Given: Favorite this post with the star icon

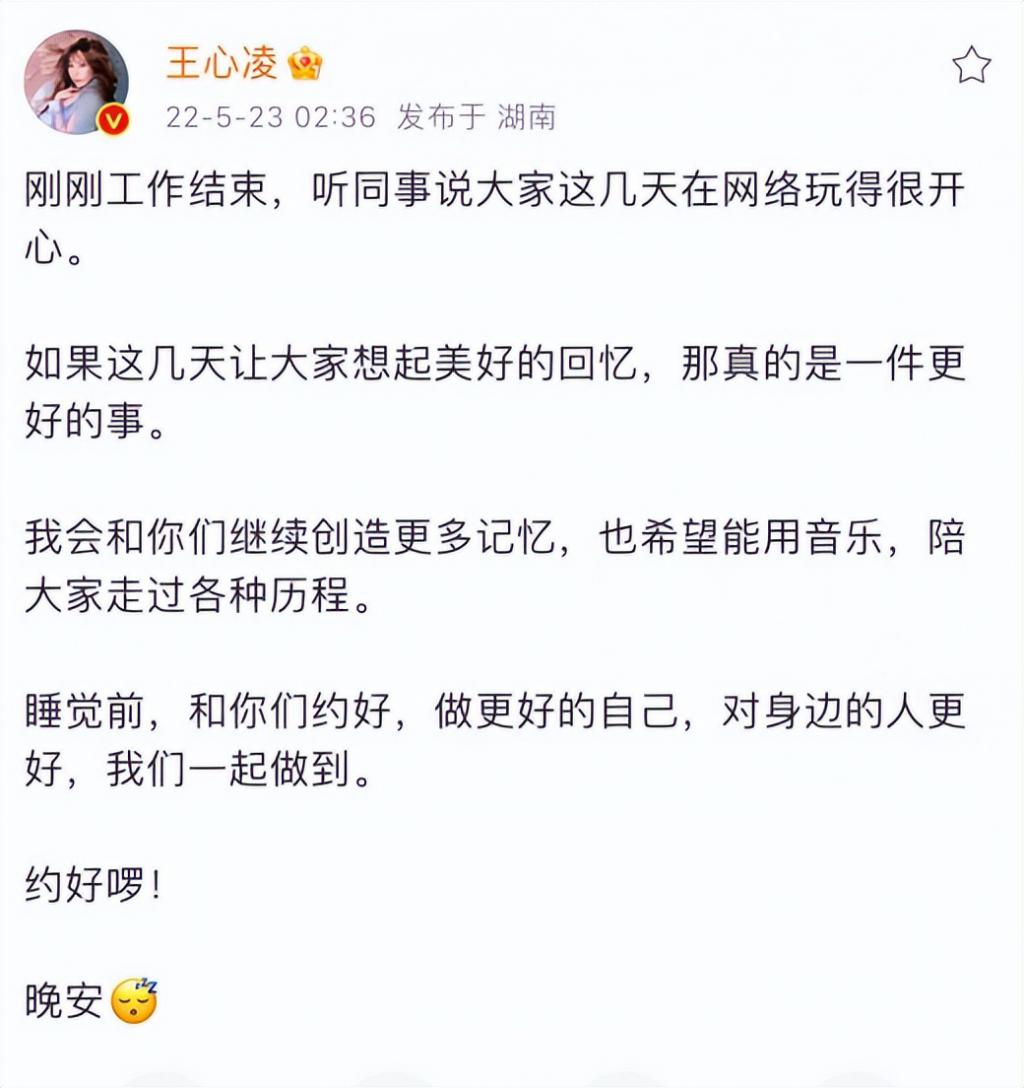Looking at the screenshot, I should (x=971, y=66).
